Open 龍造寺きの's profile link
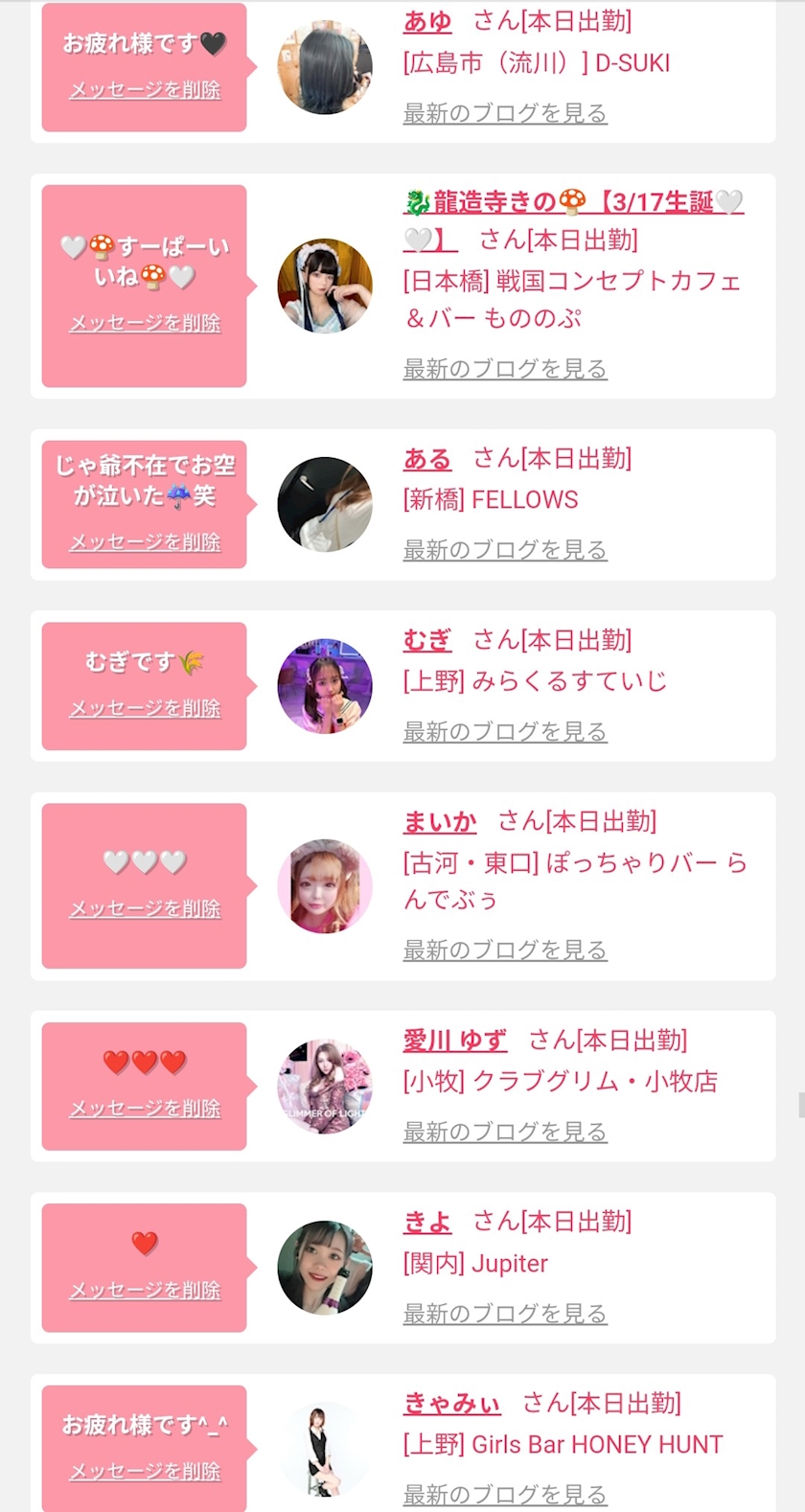Image resolution: width=805 pixels, height=1512 pixels. click(573, 219)
